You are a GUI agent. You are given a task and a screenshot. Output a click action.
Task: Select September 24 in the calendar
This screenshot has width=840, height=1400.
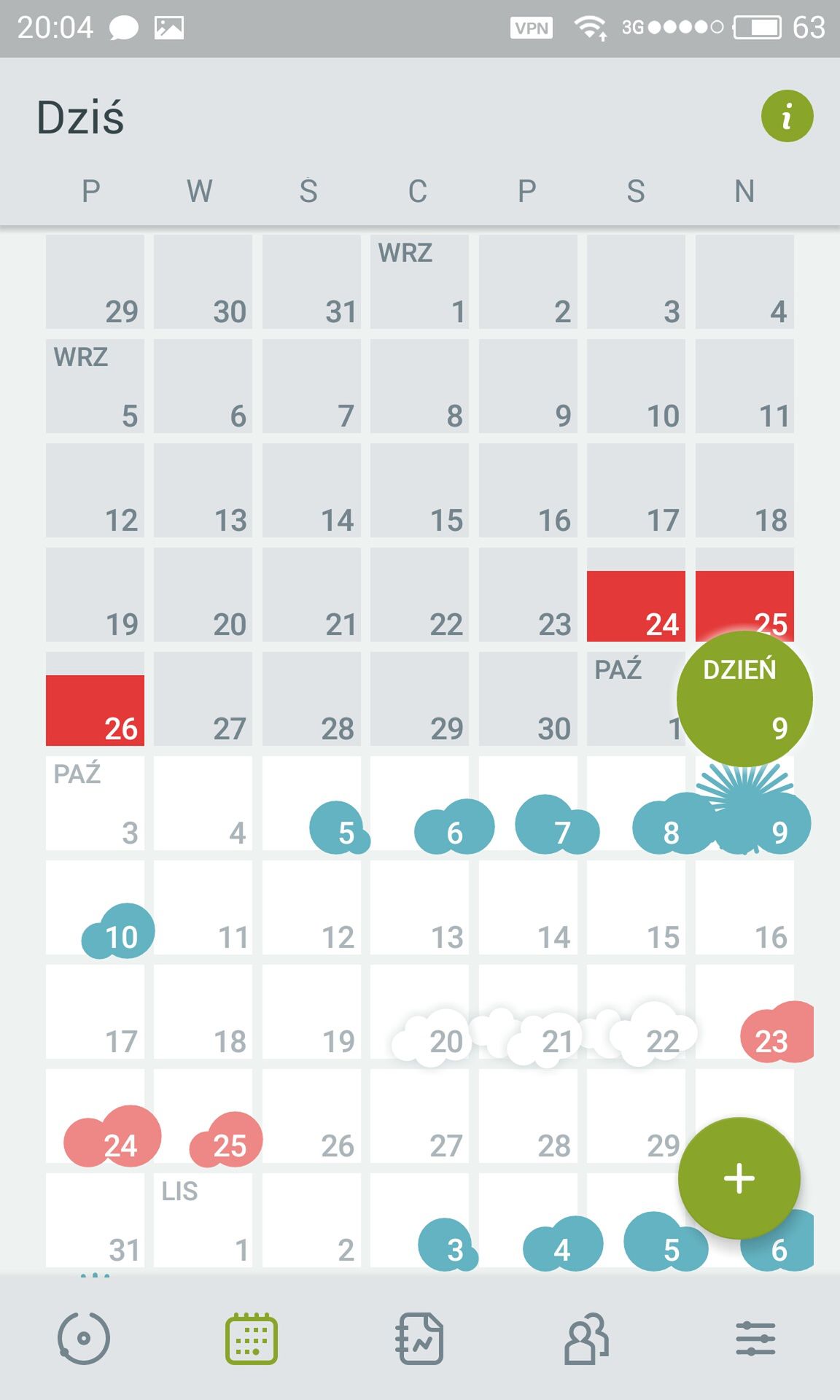(x=636, y=595)
